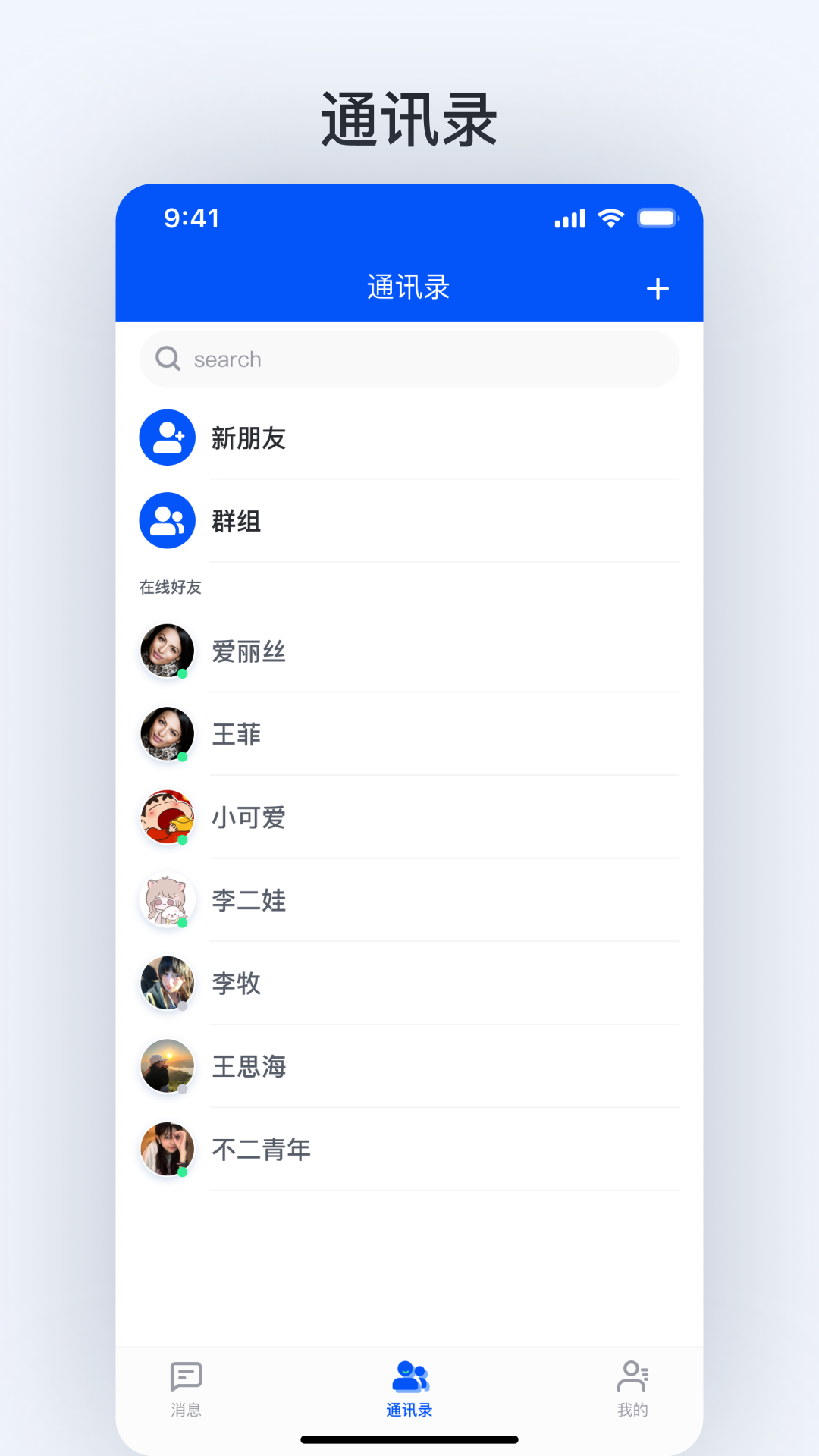Select the 新朋友 (New Friends) icon
This screenshot has height=1456, width=819.
[x=167, y=437]
